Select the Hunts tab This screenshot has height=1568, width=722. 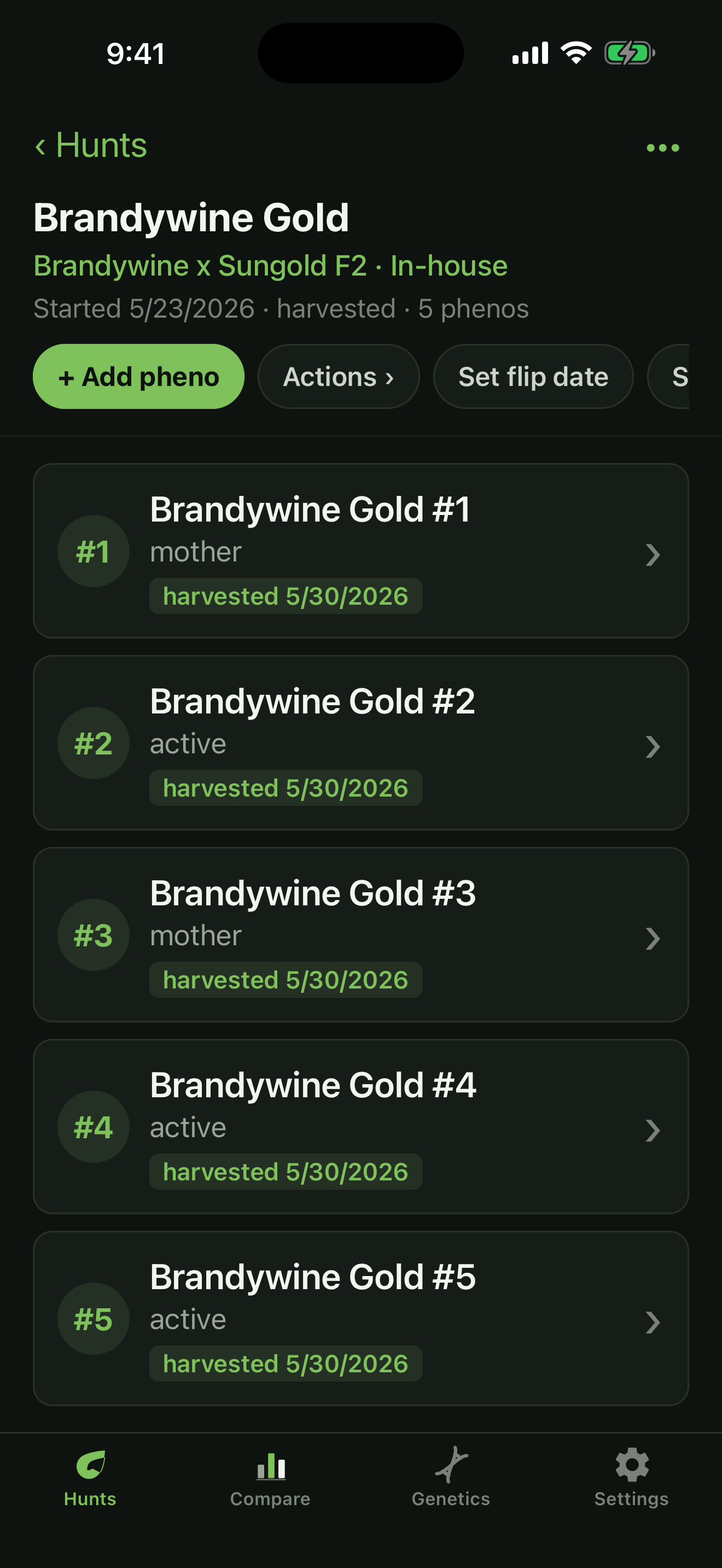tap(90, 1477)
